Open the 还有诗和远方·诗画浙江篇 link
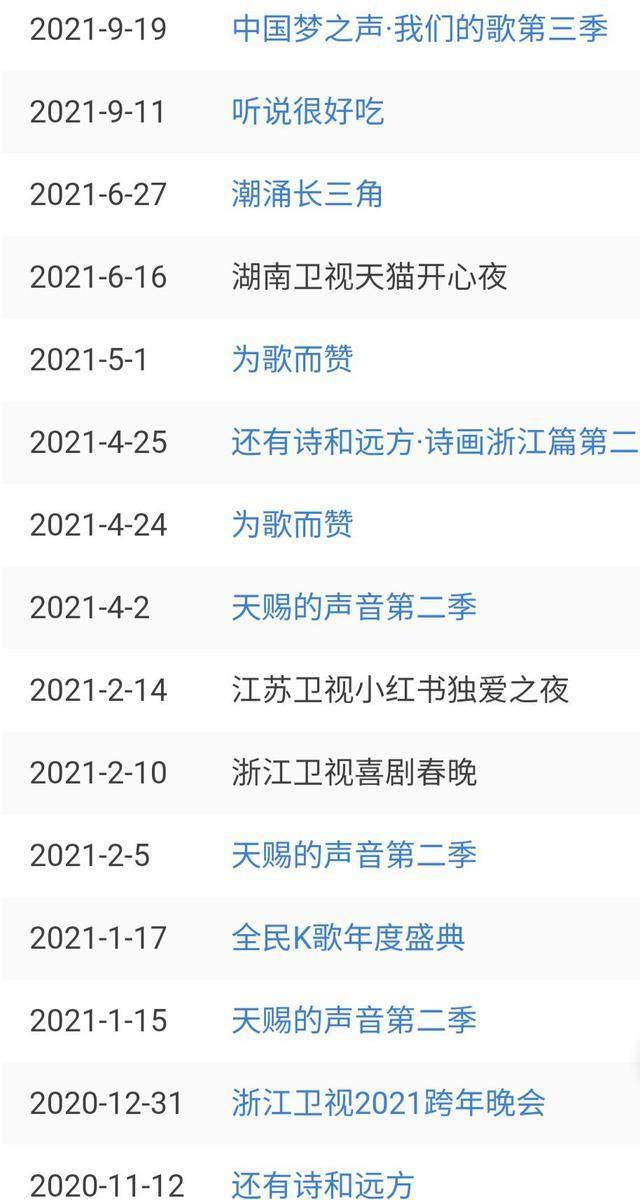 434,442
